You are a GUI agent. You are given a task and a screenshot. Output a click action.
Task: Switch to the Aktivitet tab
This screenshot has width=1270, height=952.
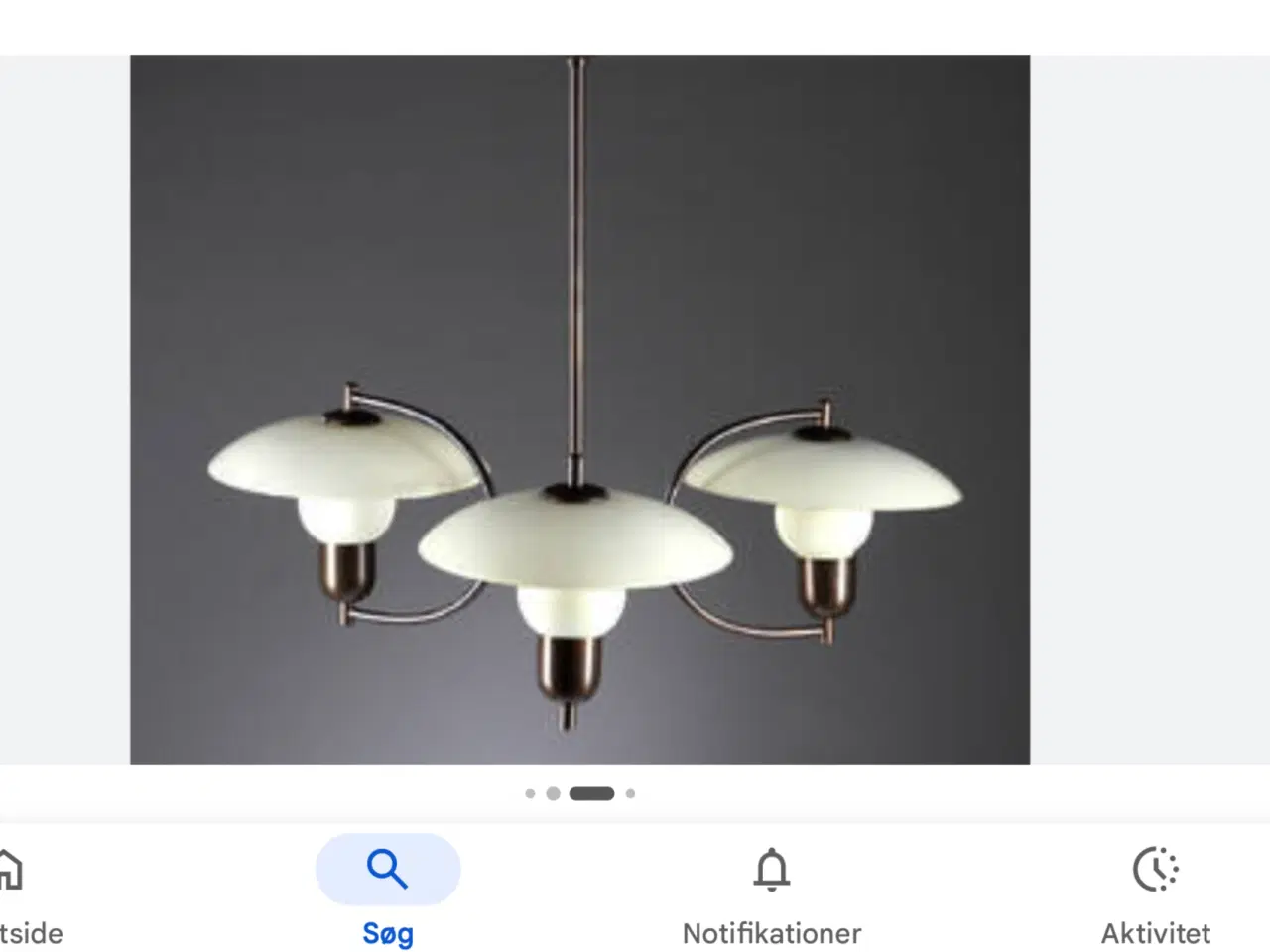click(1155, 891)
